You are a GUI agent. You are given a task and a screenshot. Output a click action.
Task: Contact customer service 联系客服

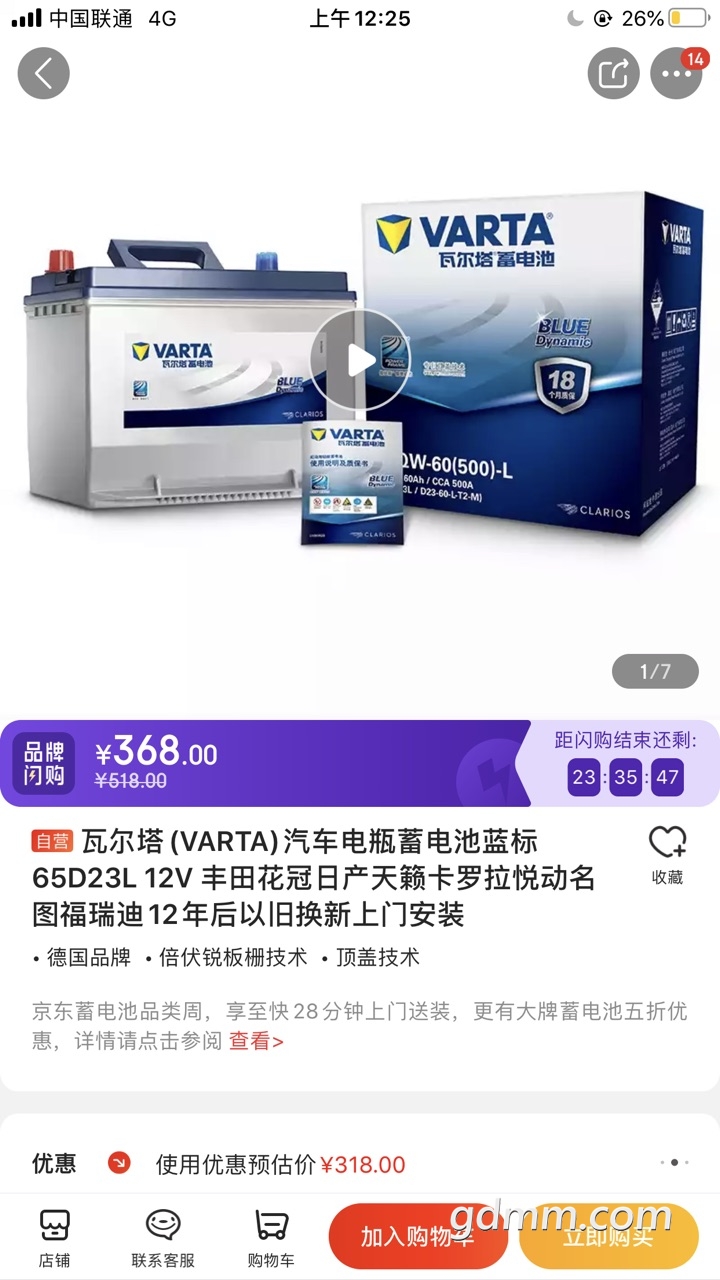pyautogui.click(x=163, y=1237)
